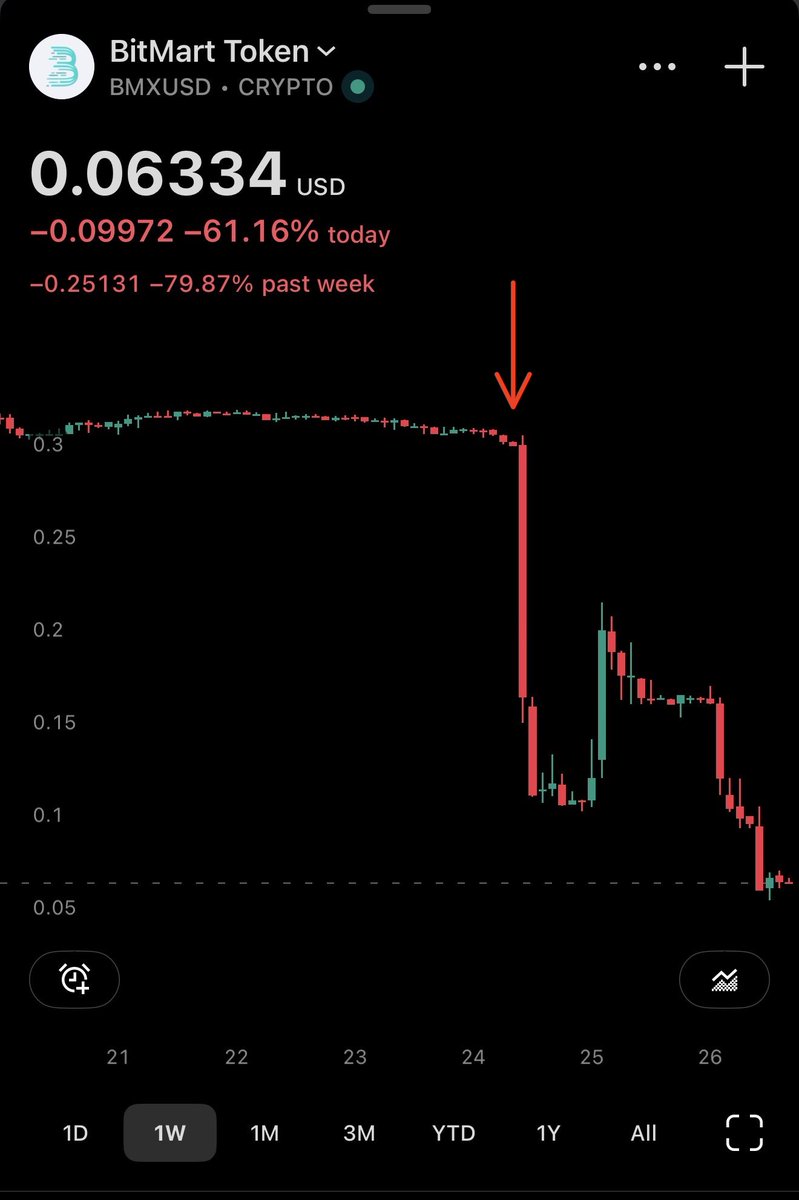Switch chart range to 1M
Viewport: 799px width, 1200px height.
click(264, 1133)
